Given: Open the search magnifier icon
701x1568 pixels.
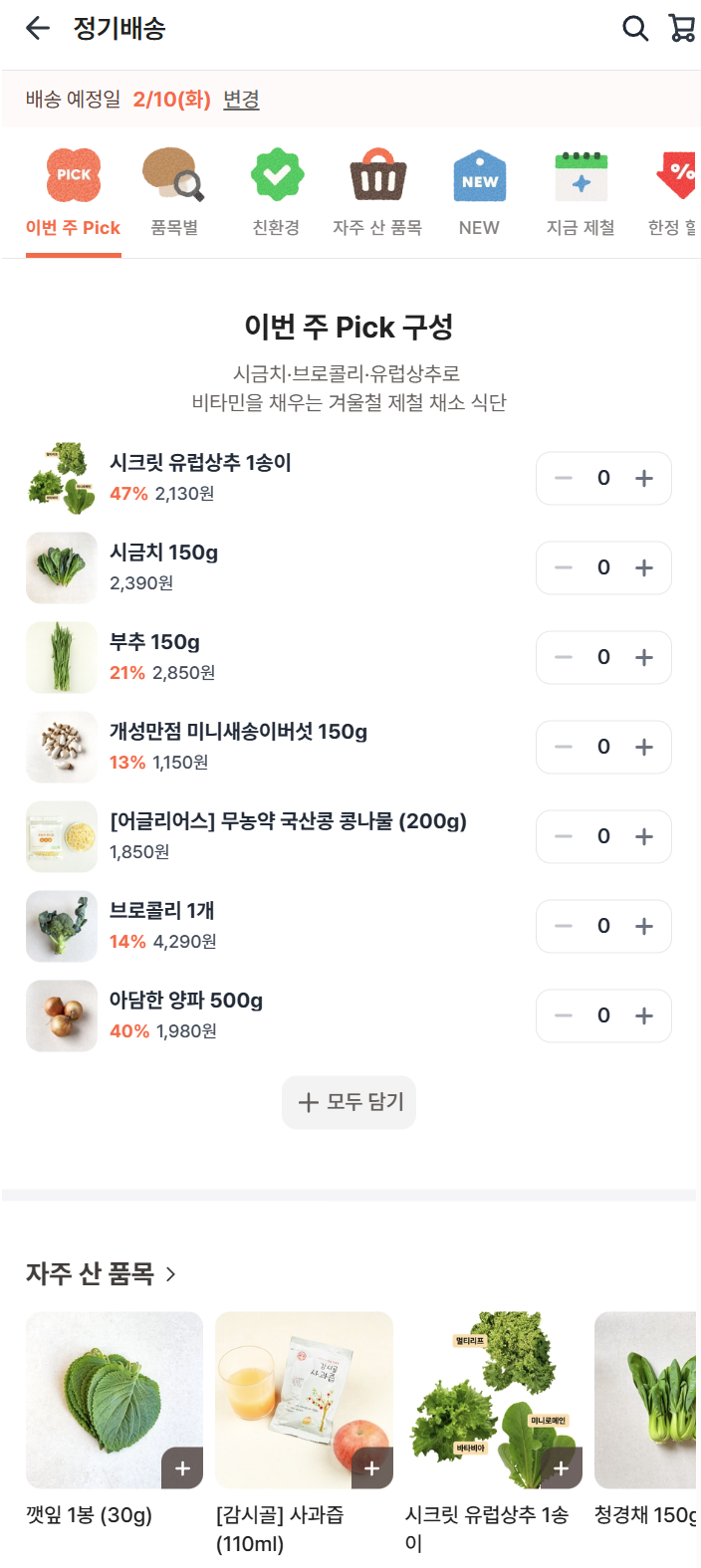Looking at the screenshot, I should coord(634,28).
